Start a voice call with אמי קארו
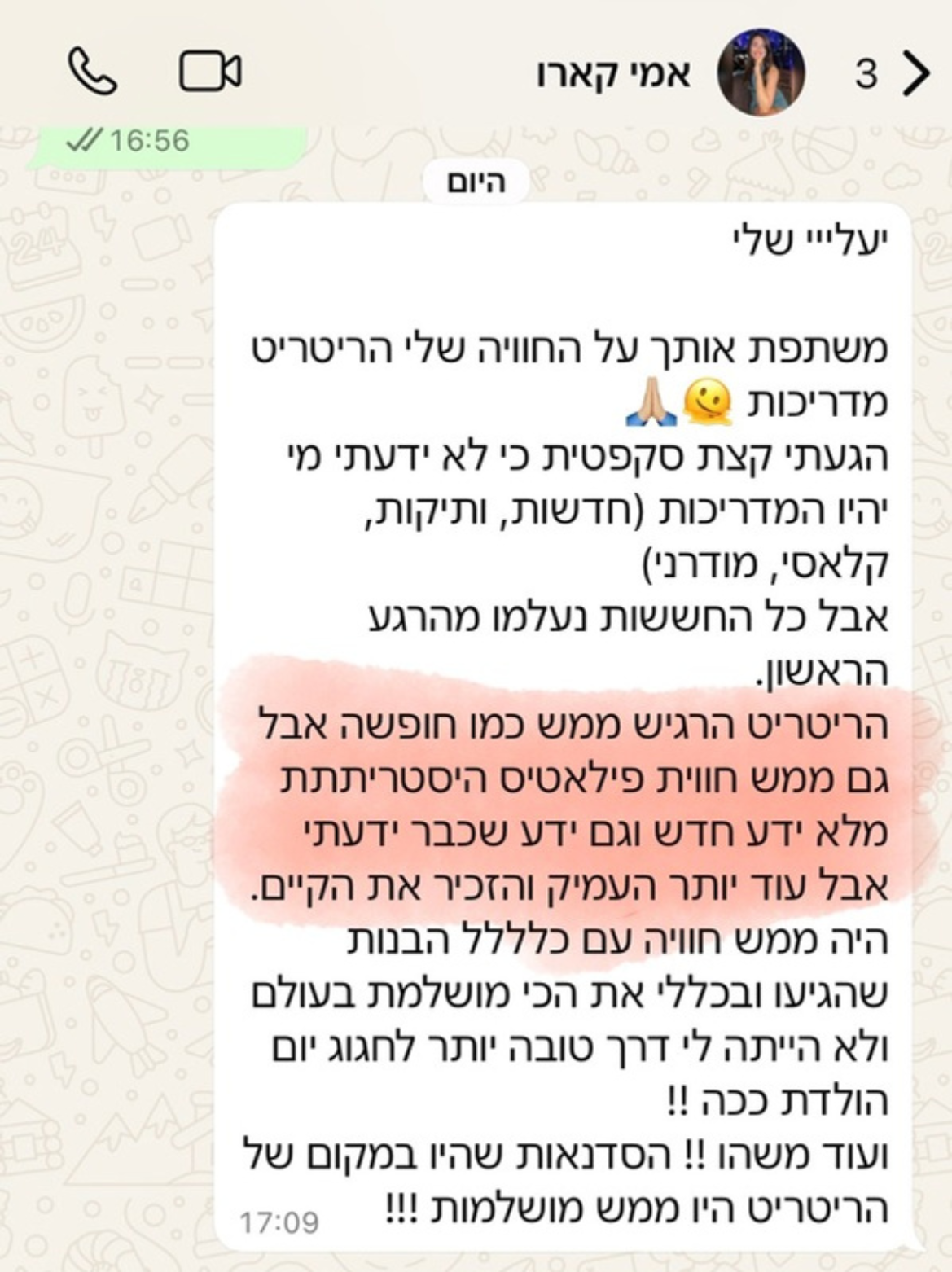This screenshot has height=1272, width=952. click(91, 72)
